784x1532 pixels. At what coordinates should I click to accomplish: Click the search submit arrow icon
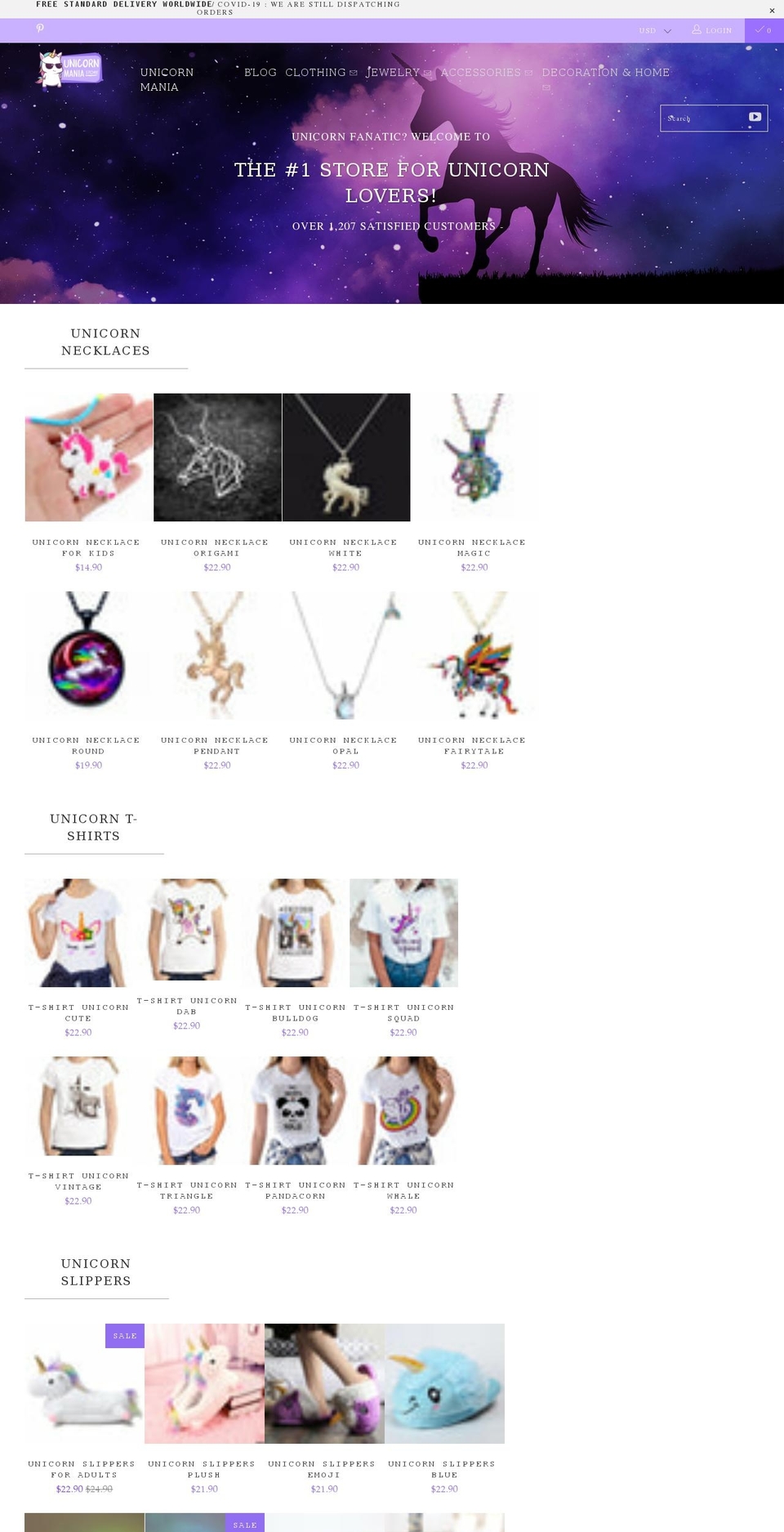click(x=754, y=117)
